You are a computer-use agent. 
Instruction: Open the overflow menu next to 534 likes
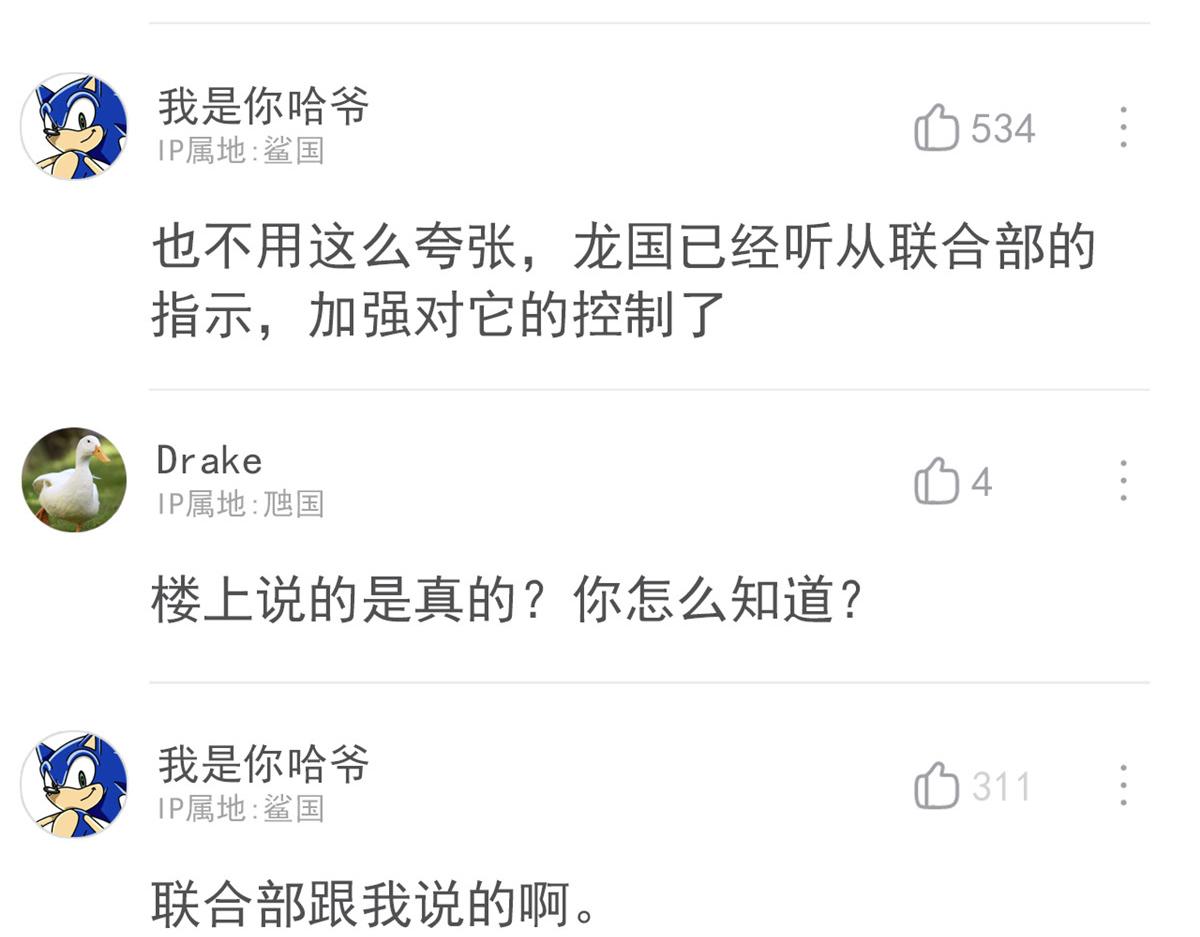(x=1123, y=127)
